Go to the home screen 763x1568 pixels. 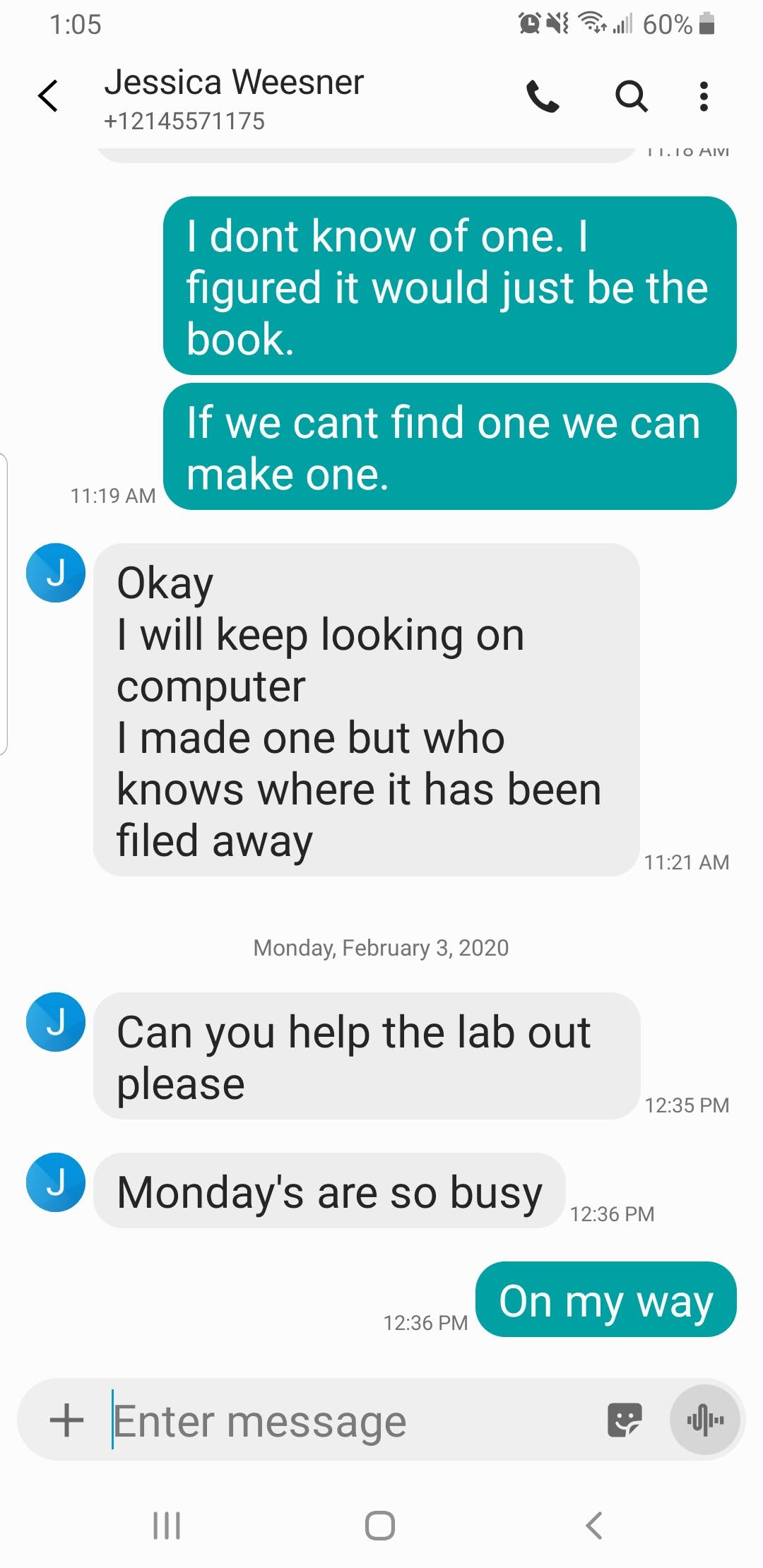[x=380, y=1526]
